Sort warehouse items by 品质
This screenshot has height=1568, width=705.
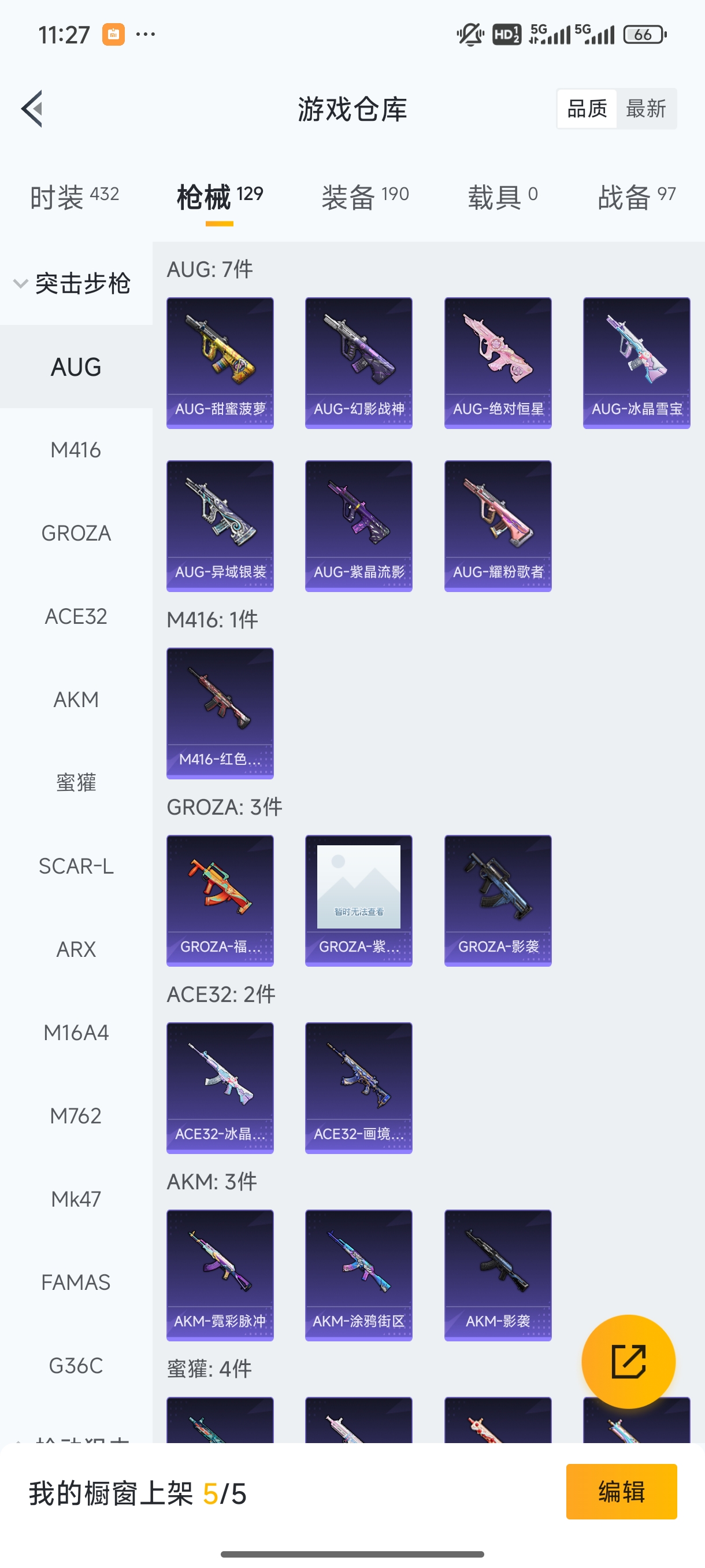(587, 109)
